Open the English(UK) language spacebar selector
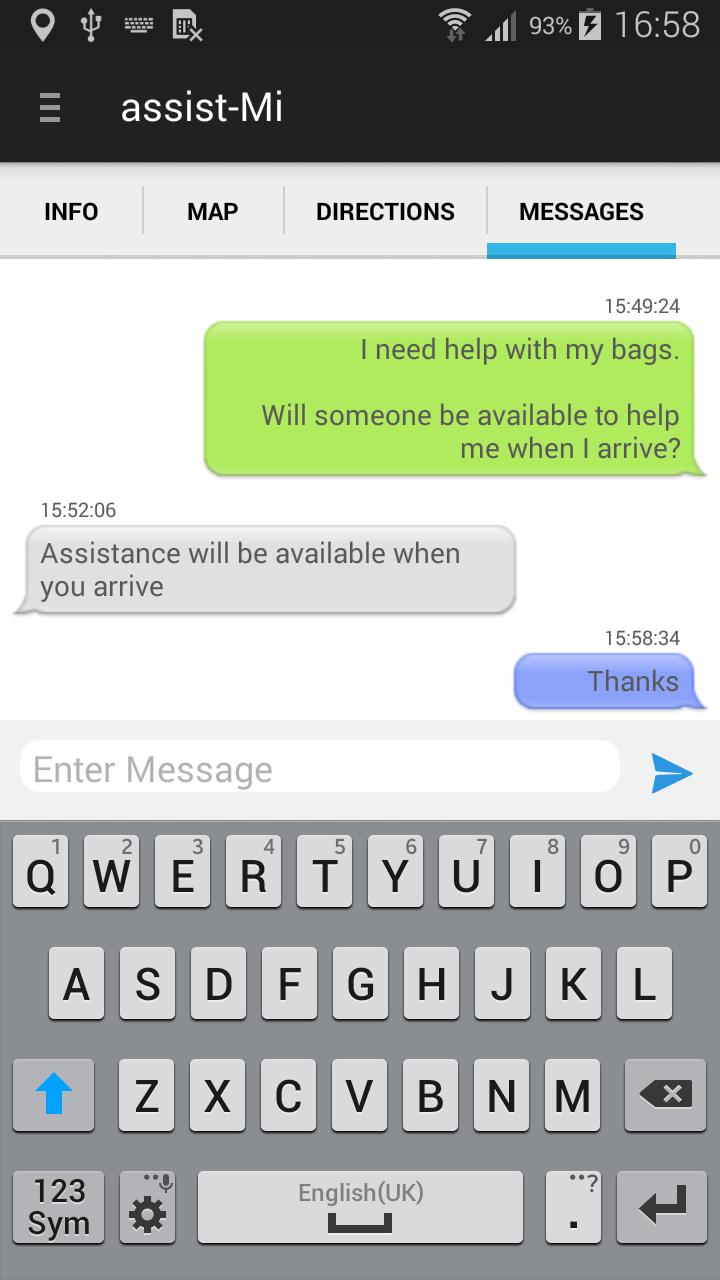The image size is (720, 1280). (x=360, y=1207)
